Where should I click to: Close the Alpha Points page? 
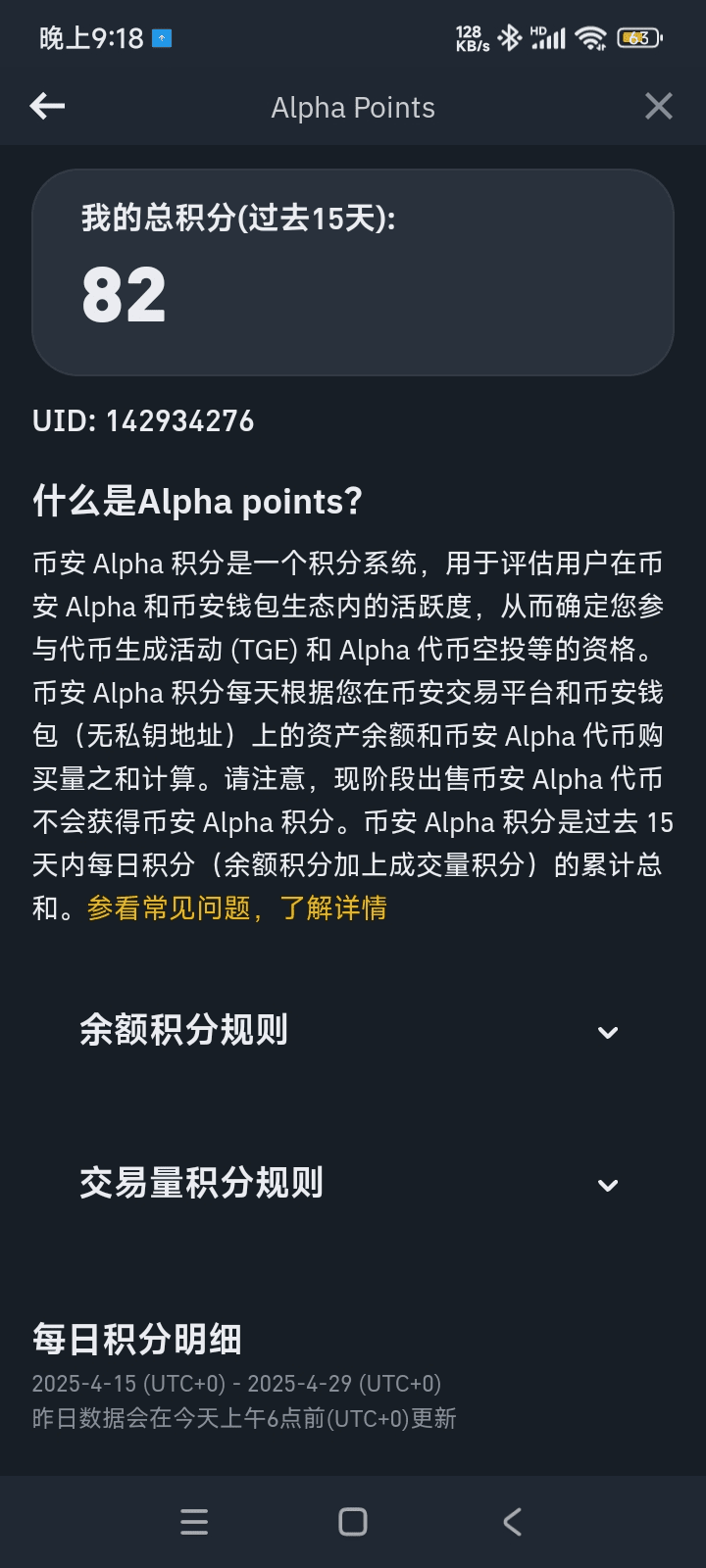(x=659, y=106)
